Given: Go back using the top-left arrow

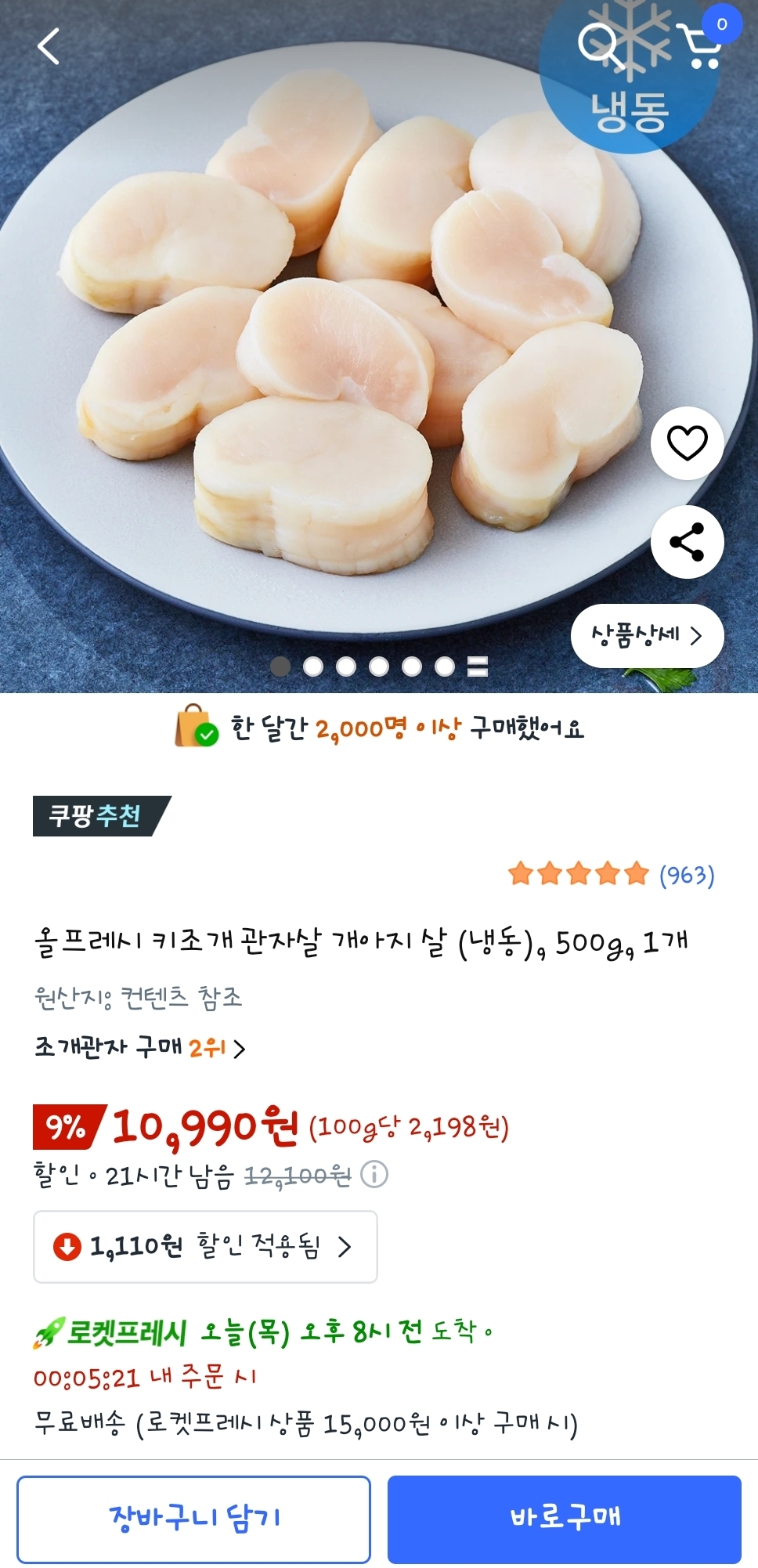Looking at the screenshot, I should point(49,46).
